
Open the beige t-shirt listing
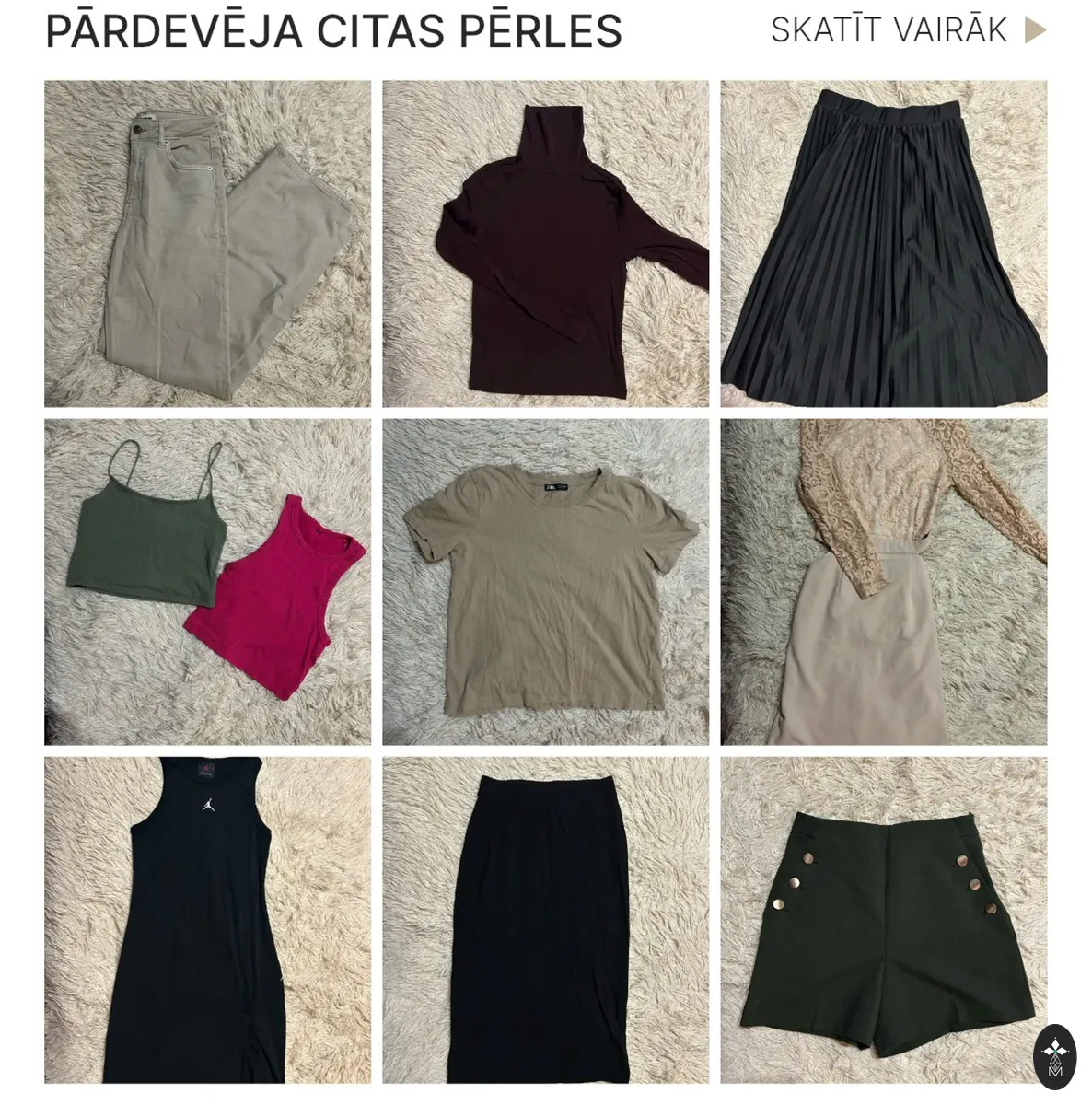(x=545, y=582)
